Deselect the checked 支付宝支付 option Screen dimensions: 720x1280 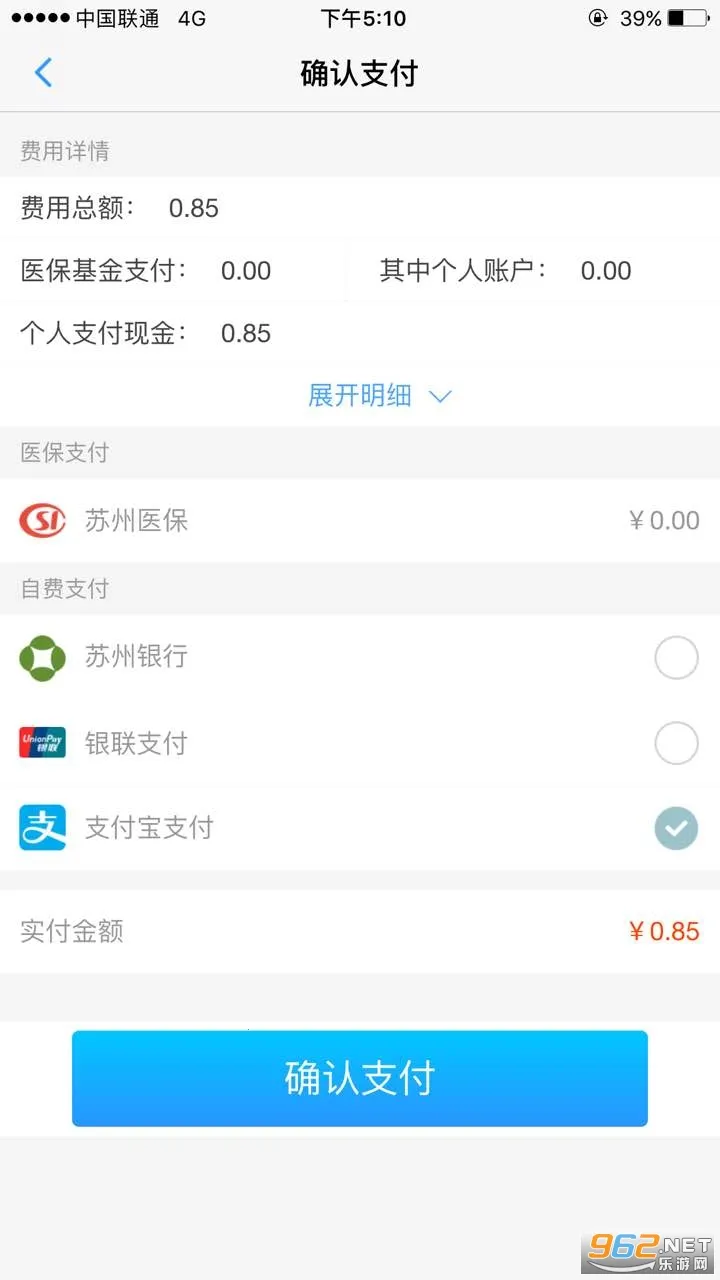click(676, 828)
